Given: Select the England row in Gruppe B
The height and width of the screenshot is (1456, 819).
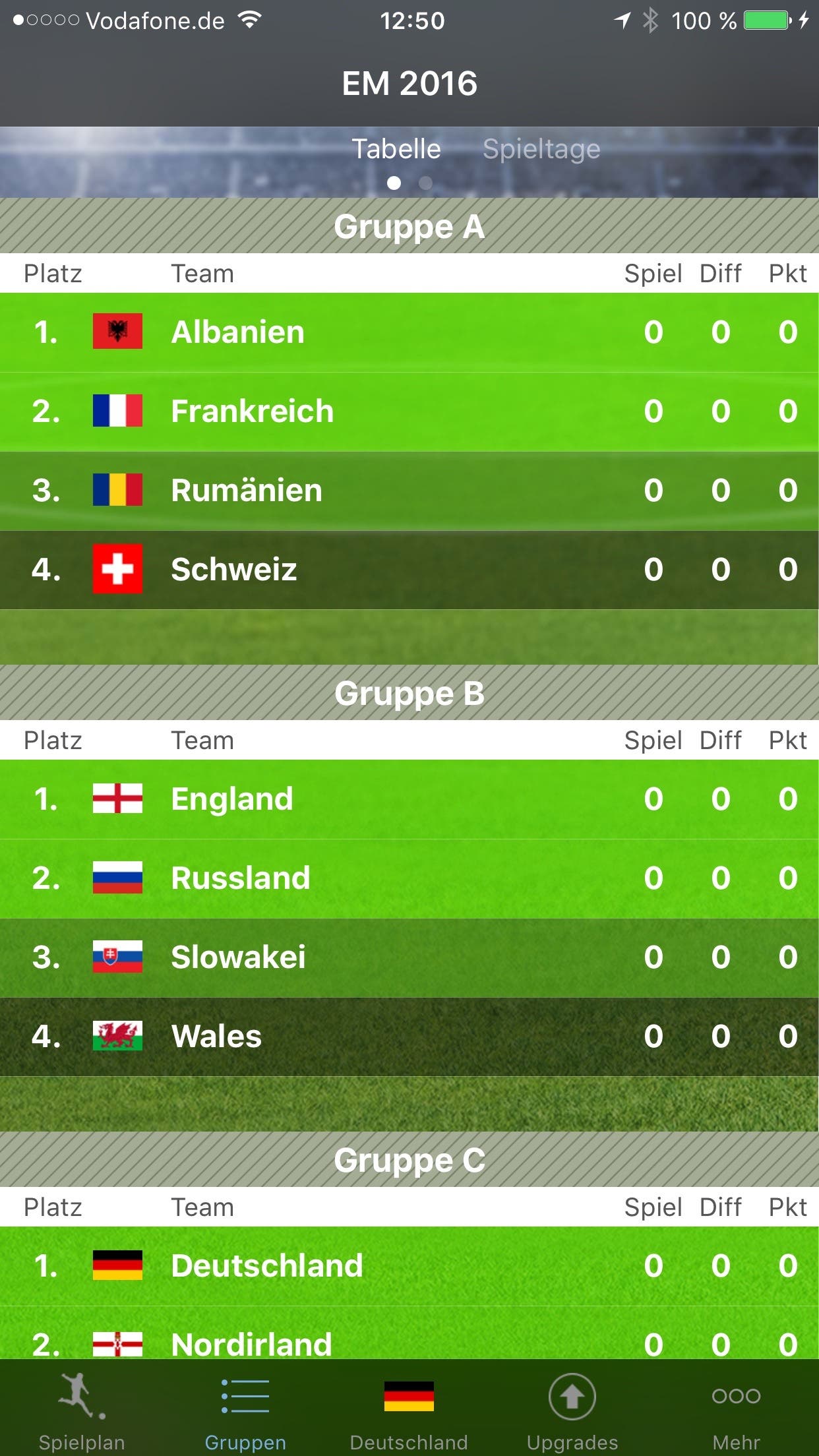Looking at the screenshot, I should point(409,799).
